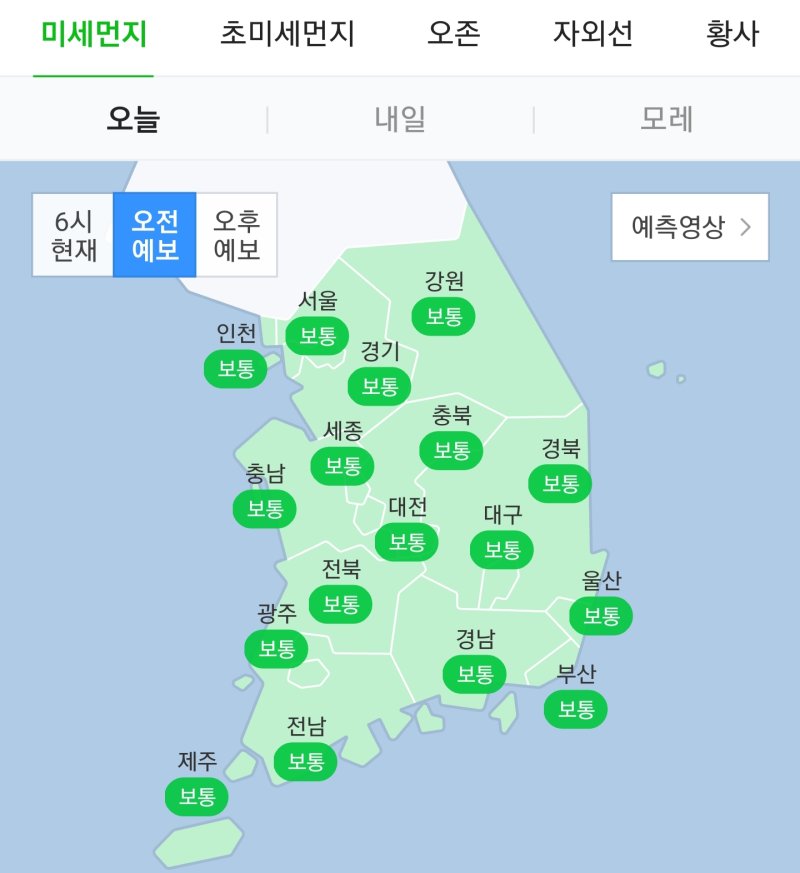Tap the 울산 보통 badge
The height and width of the screenshot is (873, 800).
(x=601, y=615)
